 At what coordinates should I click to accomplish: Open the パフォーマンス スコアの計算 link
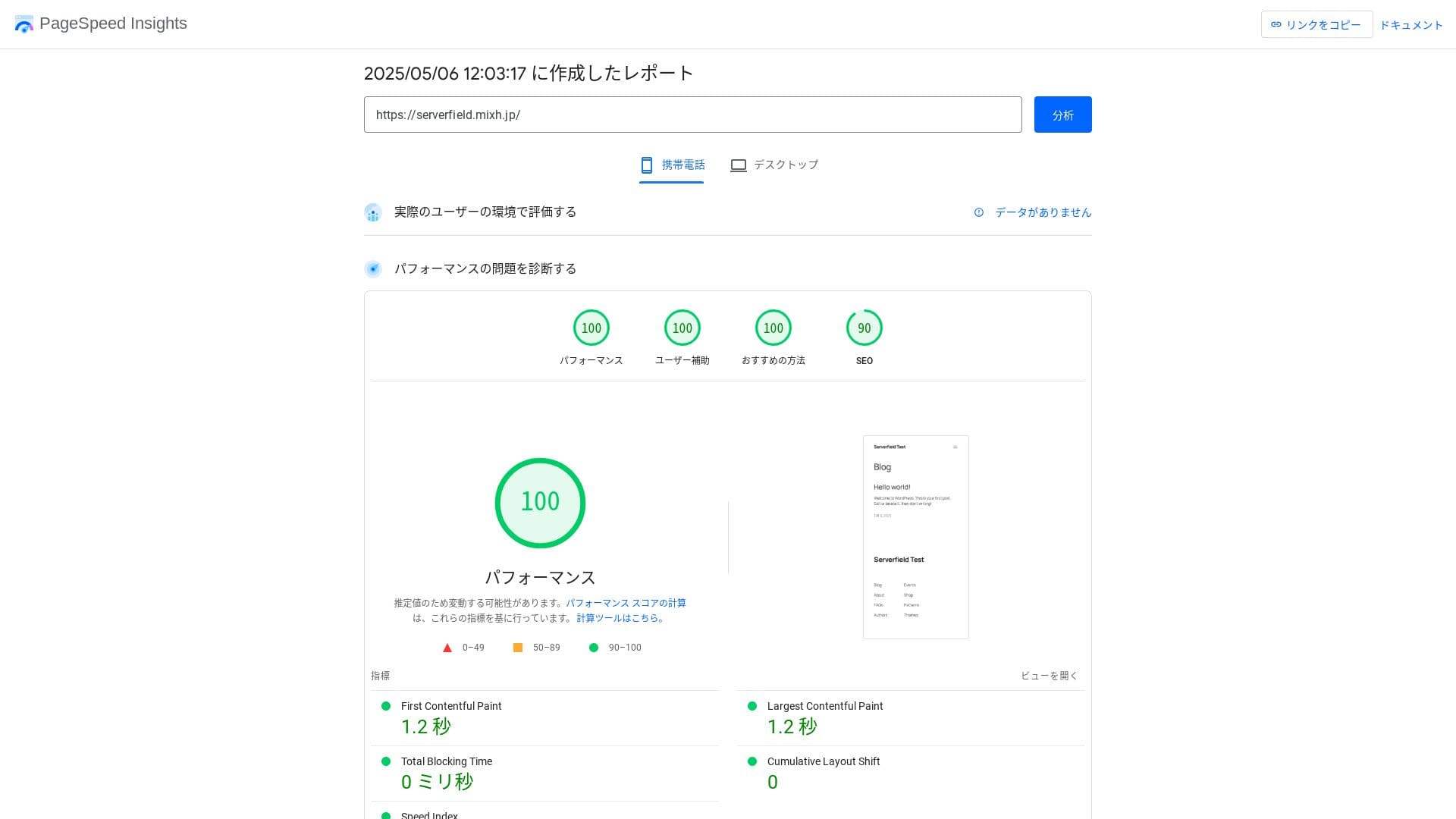click(x=626, y=604)
